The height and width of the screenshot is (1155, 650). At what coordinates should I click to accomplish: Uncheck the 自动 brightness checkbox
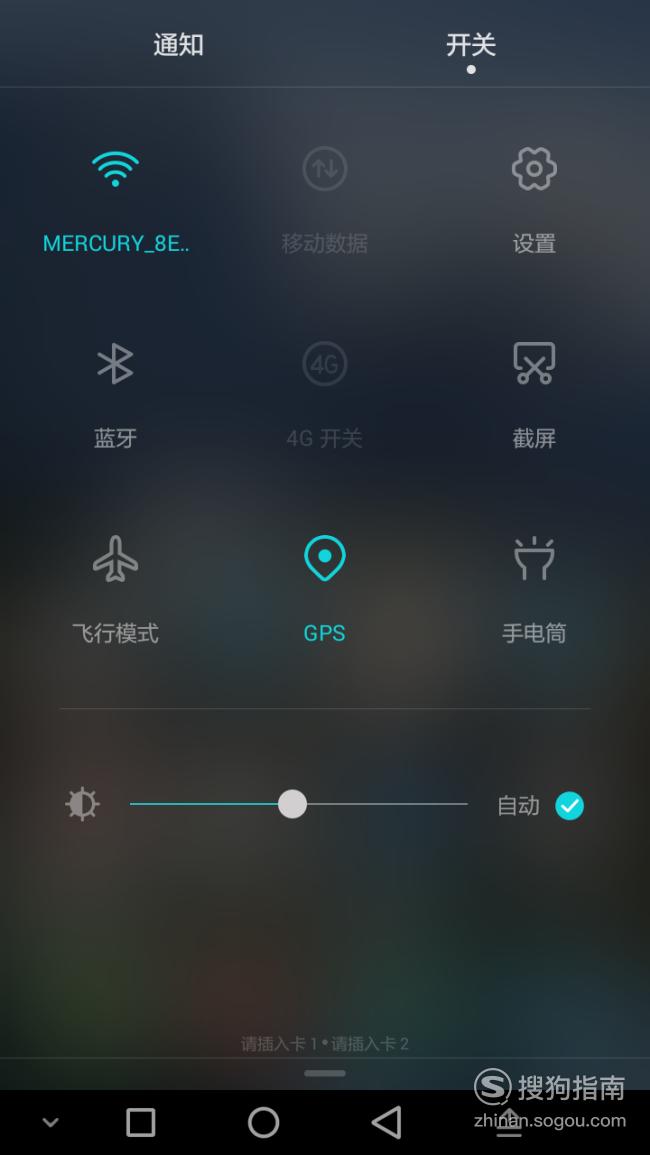click(569, 805)
